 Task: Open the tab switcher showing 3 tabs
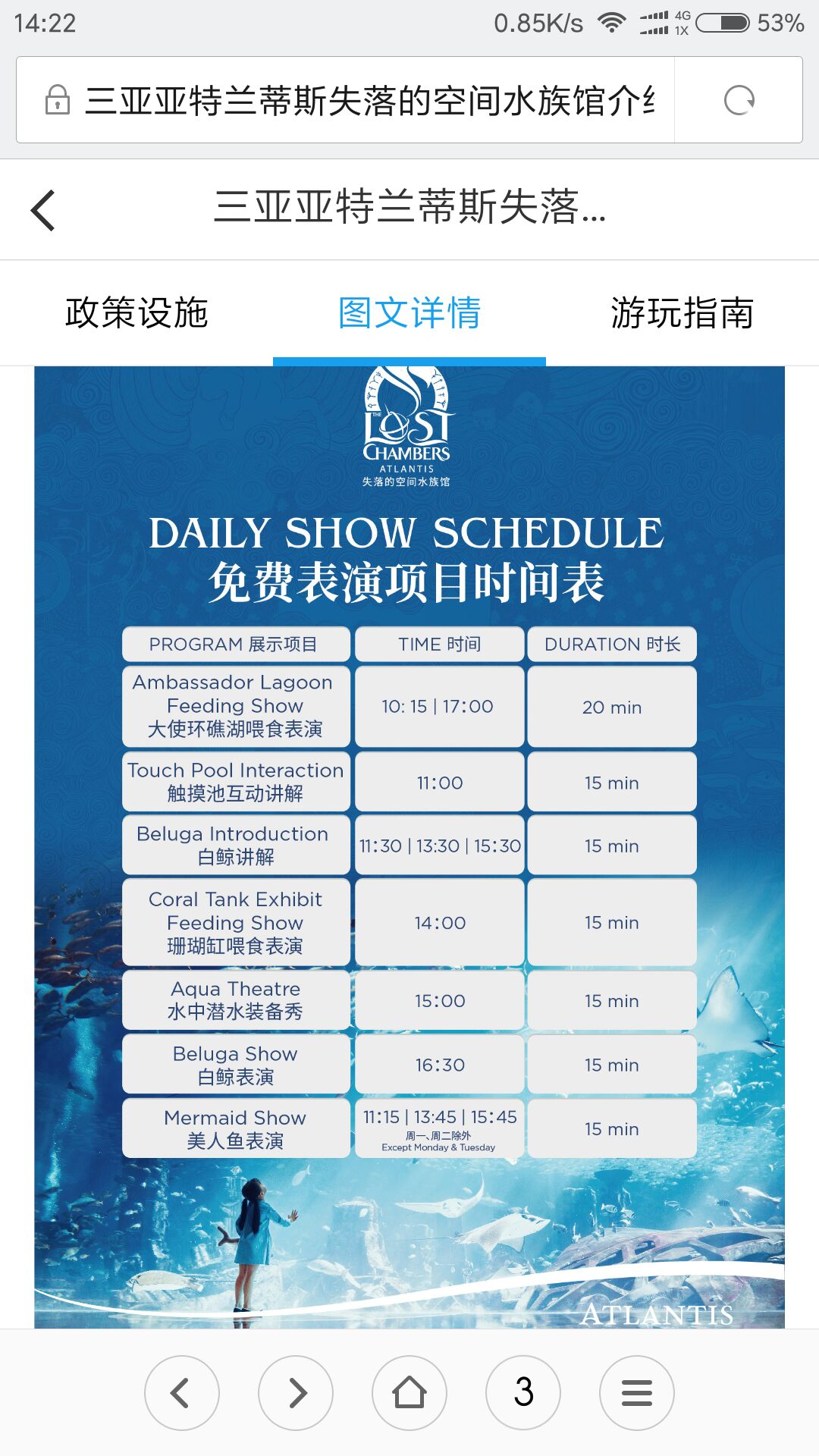pos(523,1392)
